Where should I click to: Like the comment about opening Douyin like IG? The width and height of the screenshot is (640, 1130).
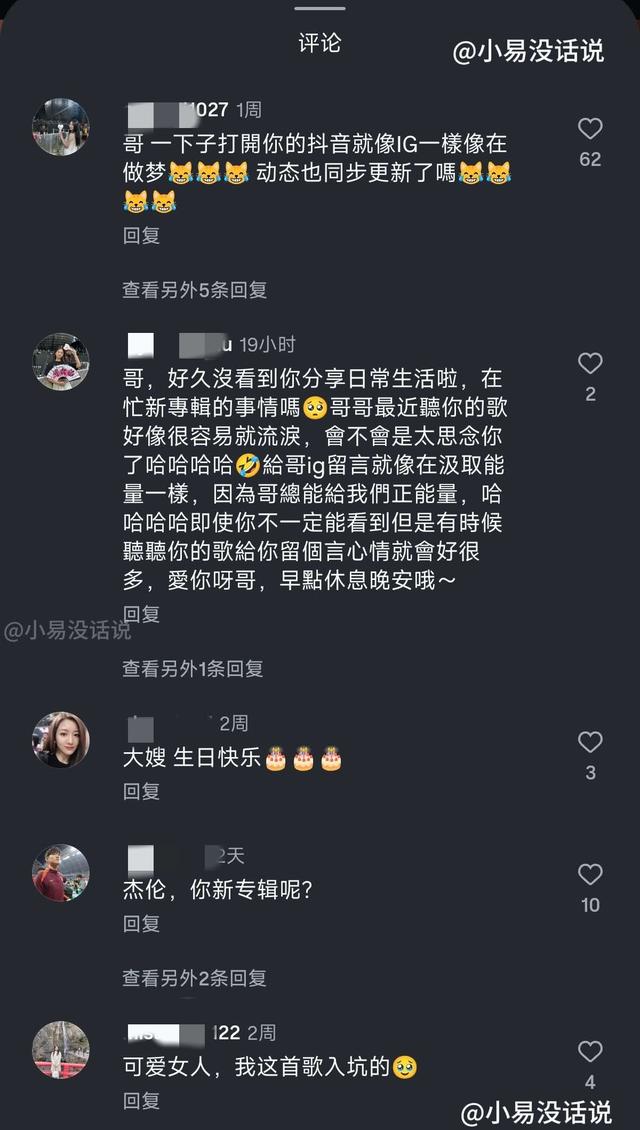pos(590,129)
